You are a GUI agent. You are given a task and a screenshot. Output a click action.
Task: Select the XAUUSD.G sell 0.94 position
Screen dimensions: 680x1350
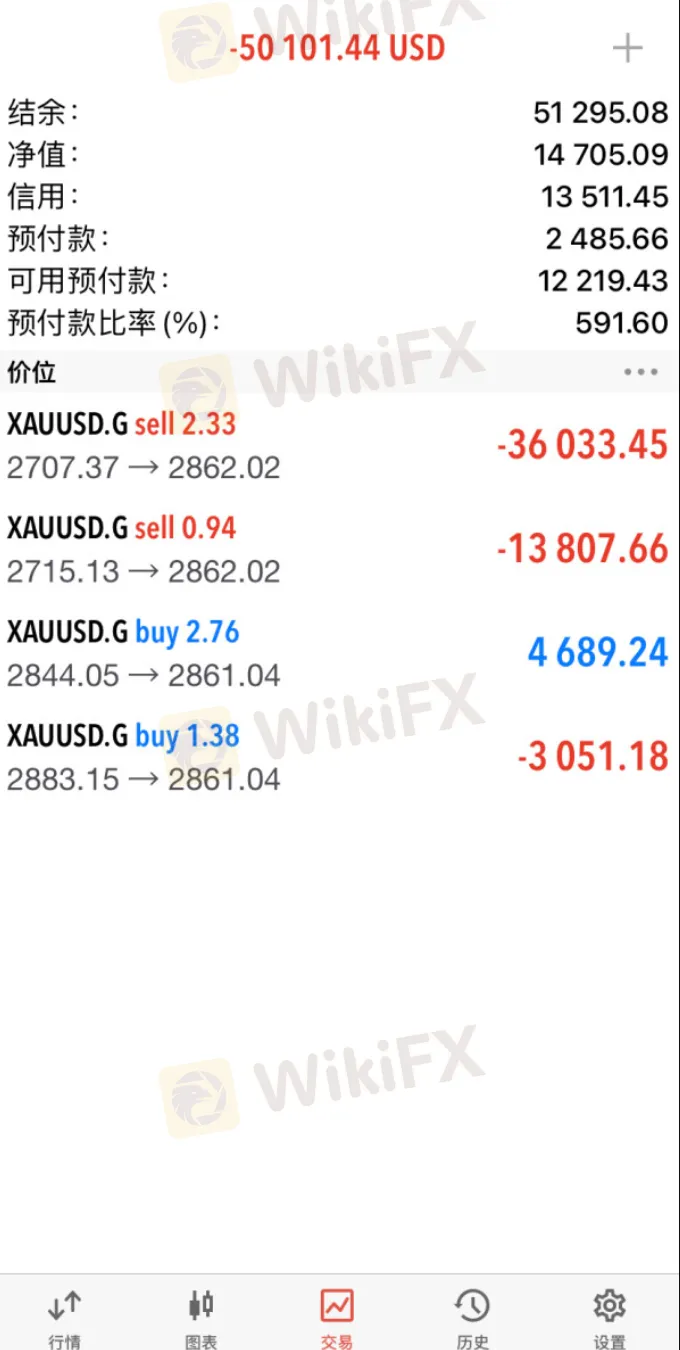[x=340, y=549]
